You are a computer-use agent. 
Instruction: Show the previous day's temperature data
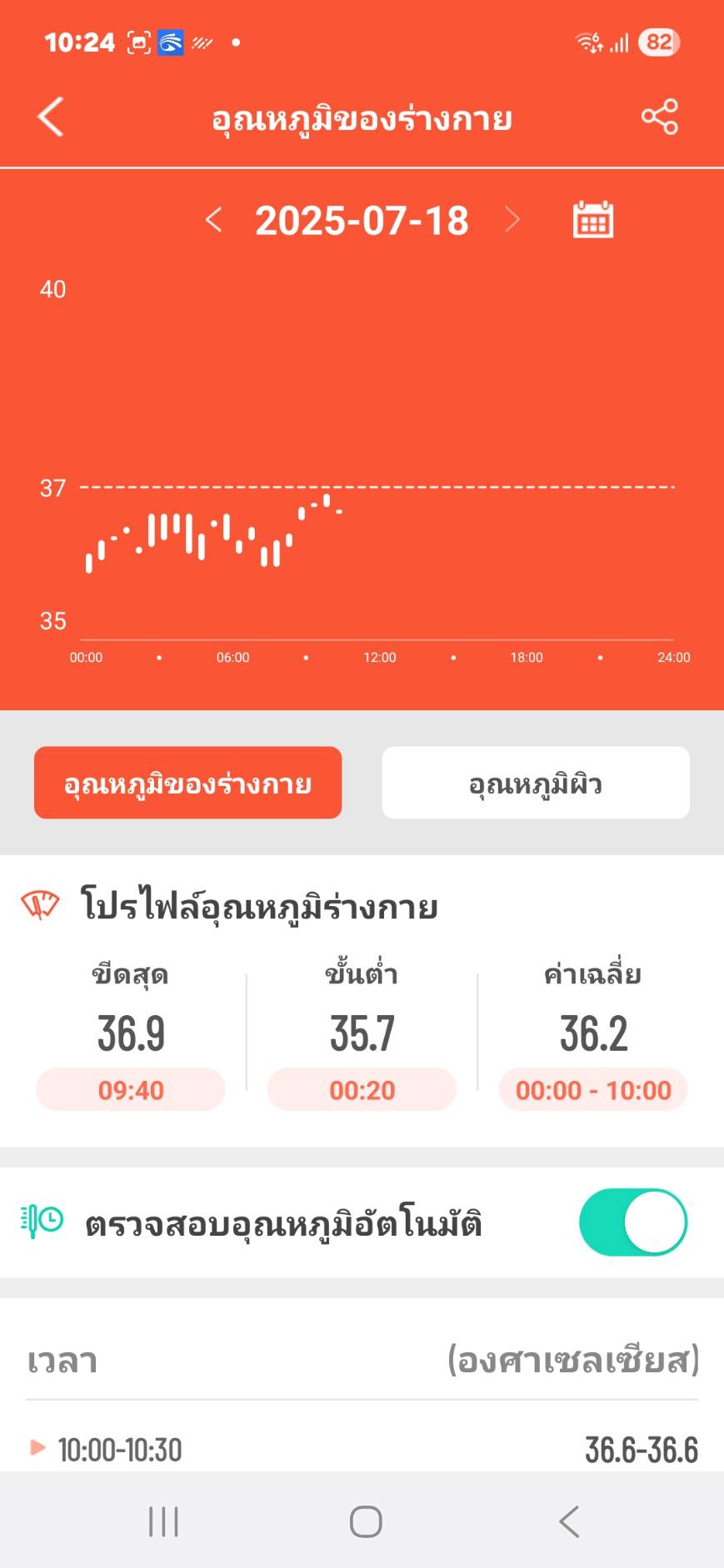[x=213, y=220]
